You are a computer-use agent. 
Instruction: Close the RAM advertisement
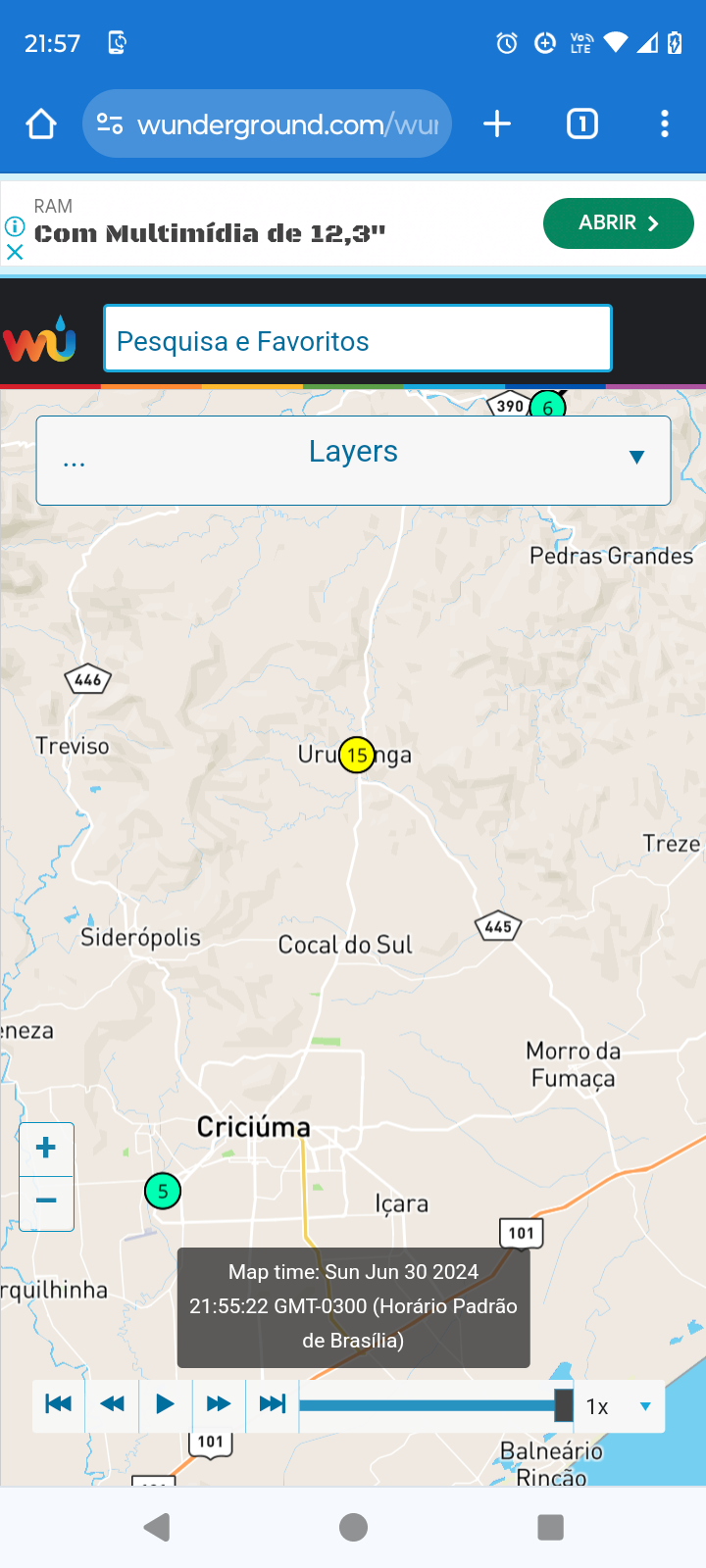15,252
